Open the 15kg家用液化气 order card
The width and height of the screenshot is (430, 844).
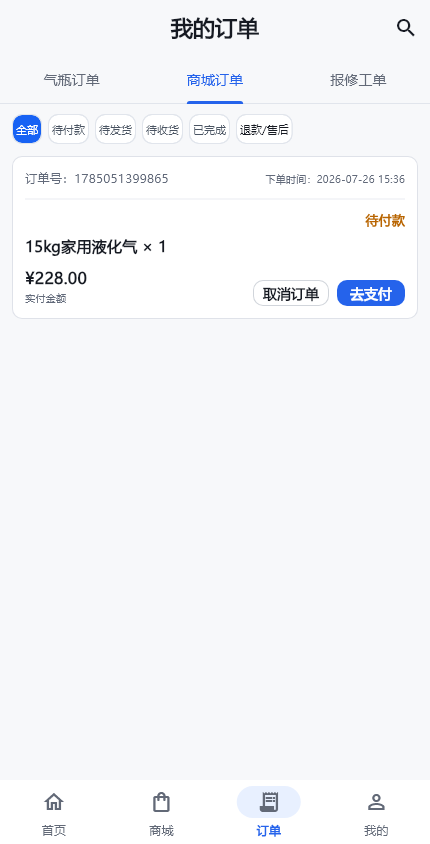pyautogui.click(x=215, y=237)
